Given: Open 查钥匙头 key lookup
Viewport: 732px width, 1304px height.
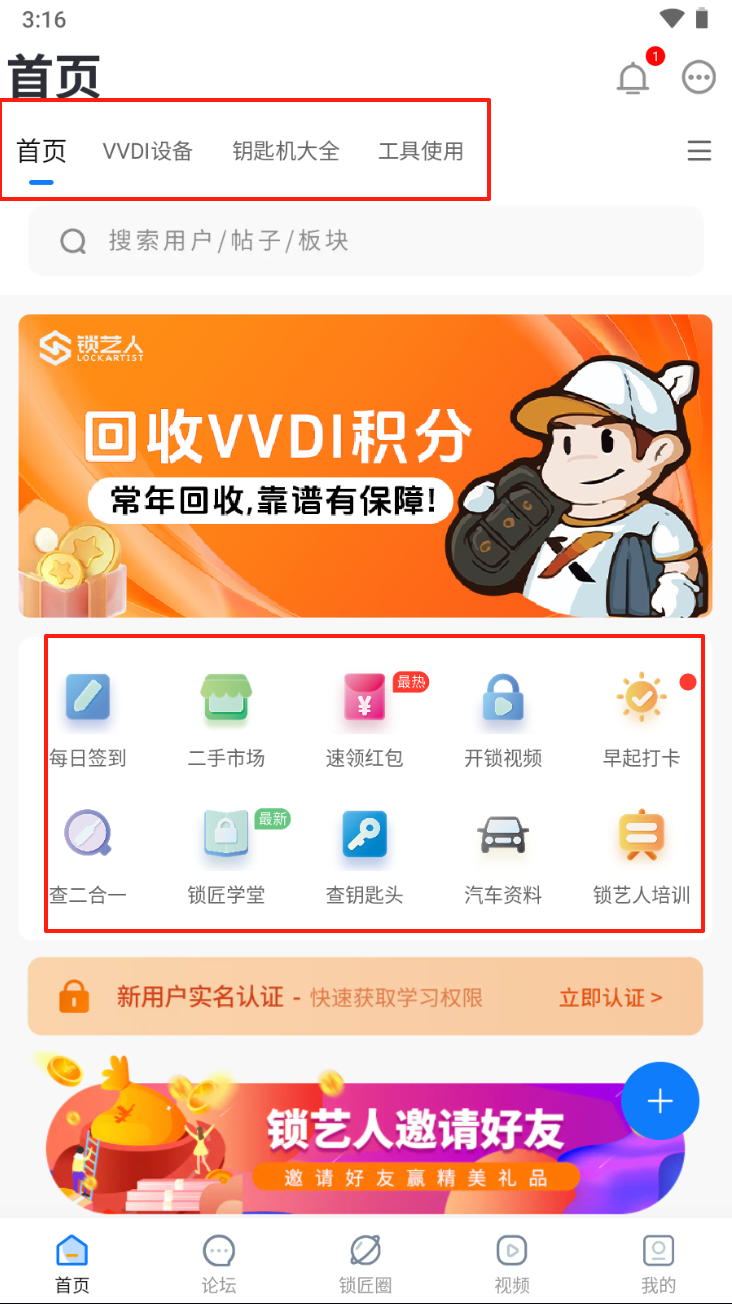Looking at the screenshot, I should [364, 855].
